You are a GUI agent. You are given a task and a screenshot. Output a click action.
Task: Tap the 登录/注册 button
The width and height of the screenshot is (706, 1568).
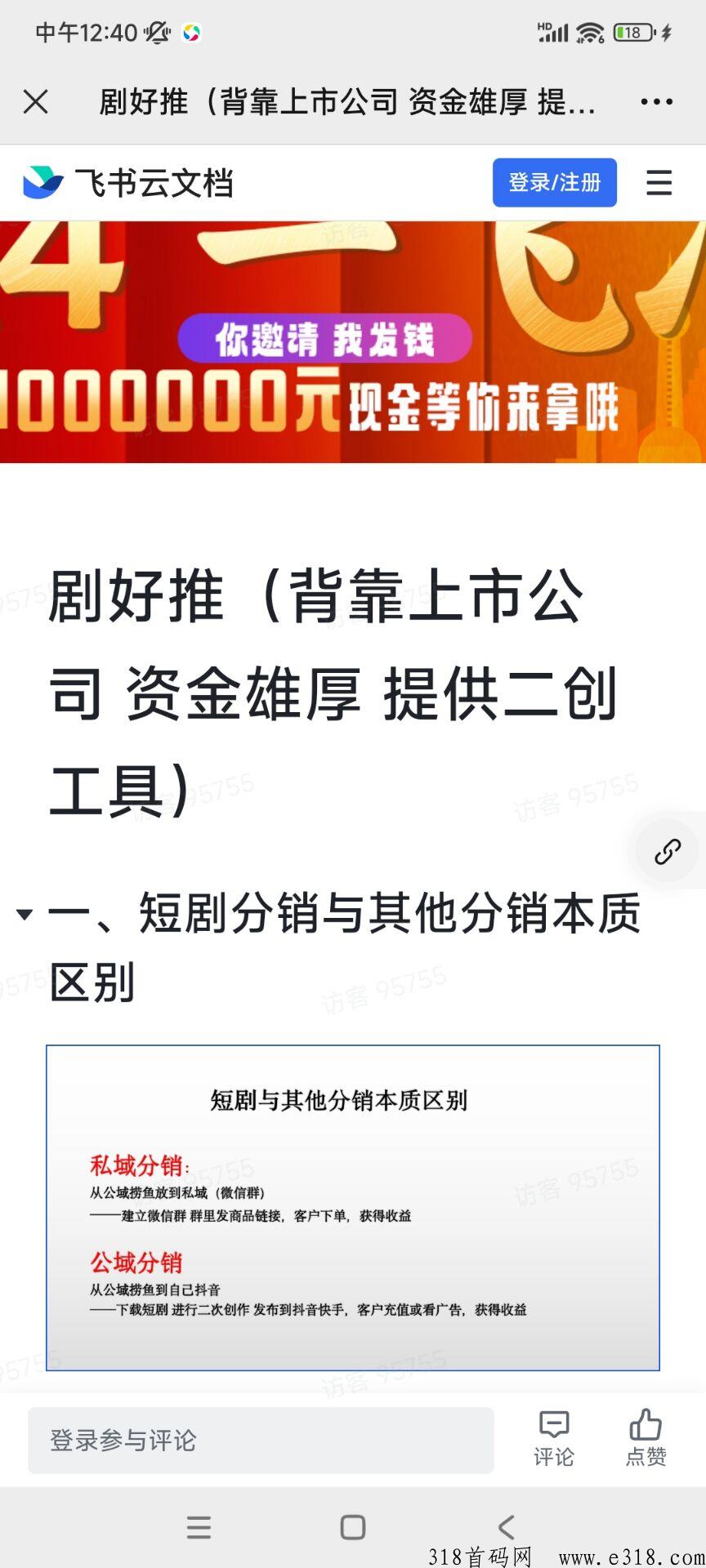554,182
